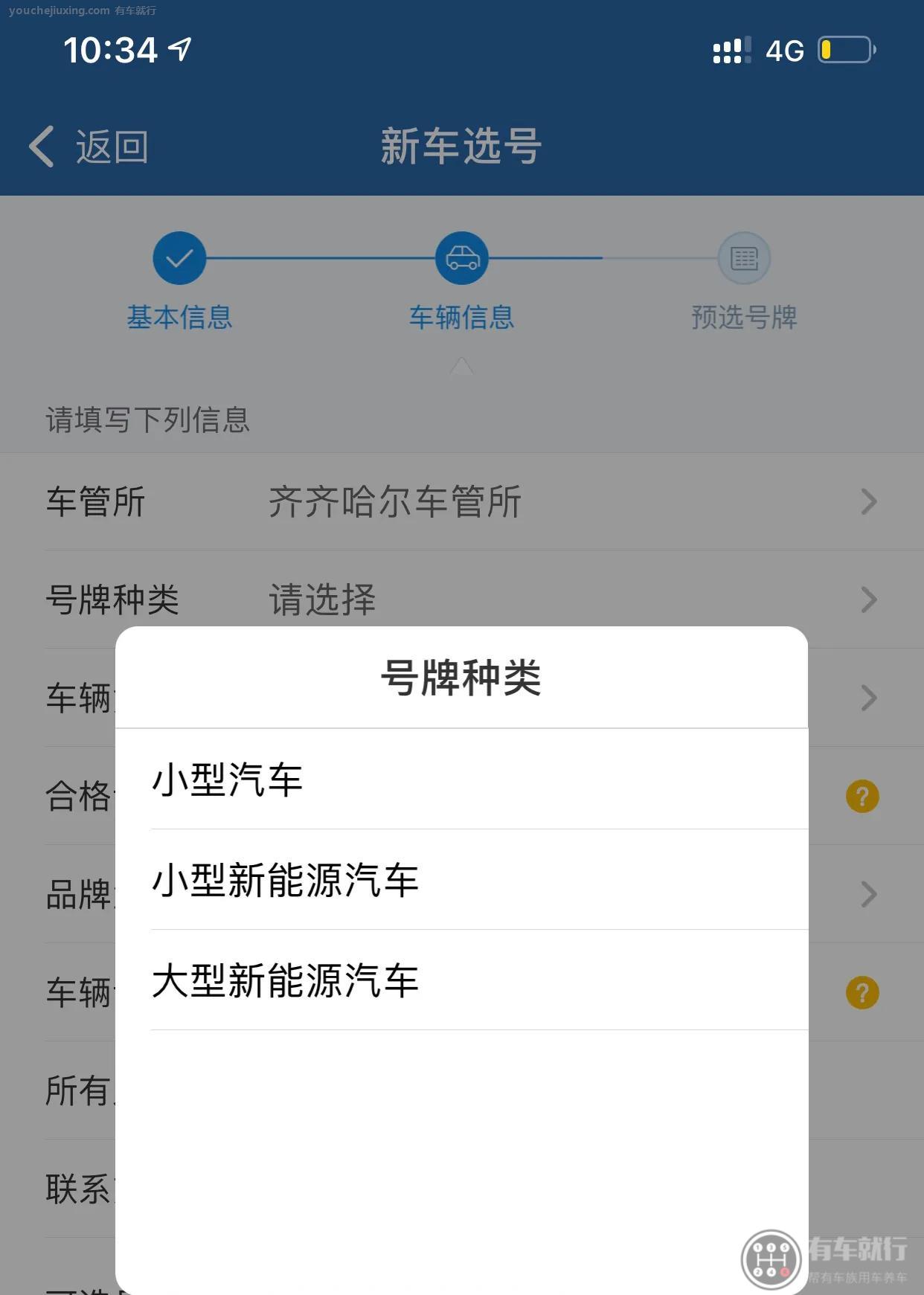Click the car icon for the 车辆信息 step
Viewport: 924px width, 1295px height.
click(461, 258)
